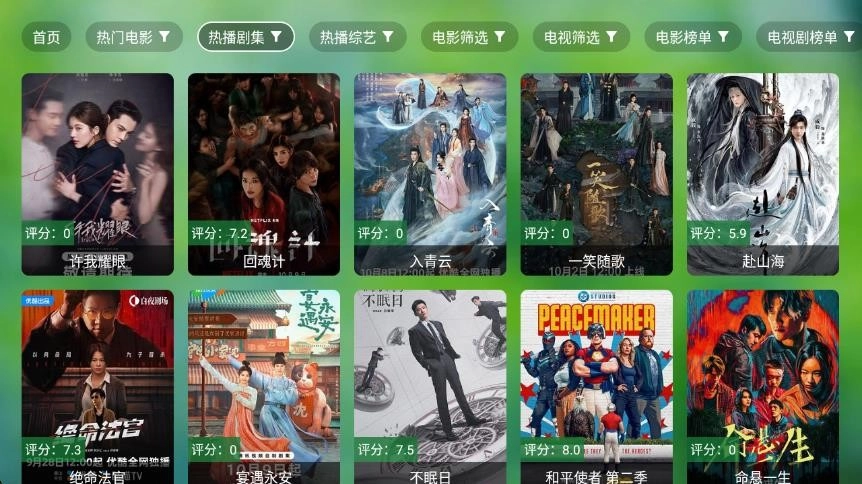The image size is (862, 484).
Task: Open the drama 许我耀眼
Action: pos(98,174)
